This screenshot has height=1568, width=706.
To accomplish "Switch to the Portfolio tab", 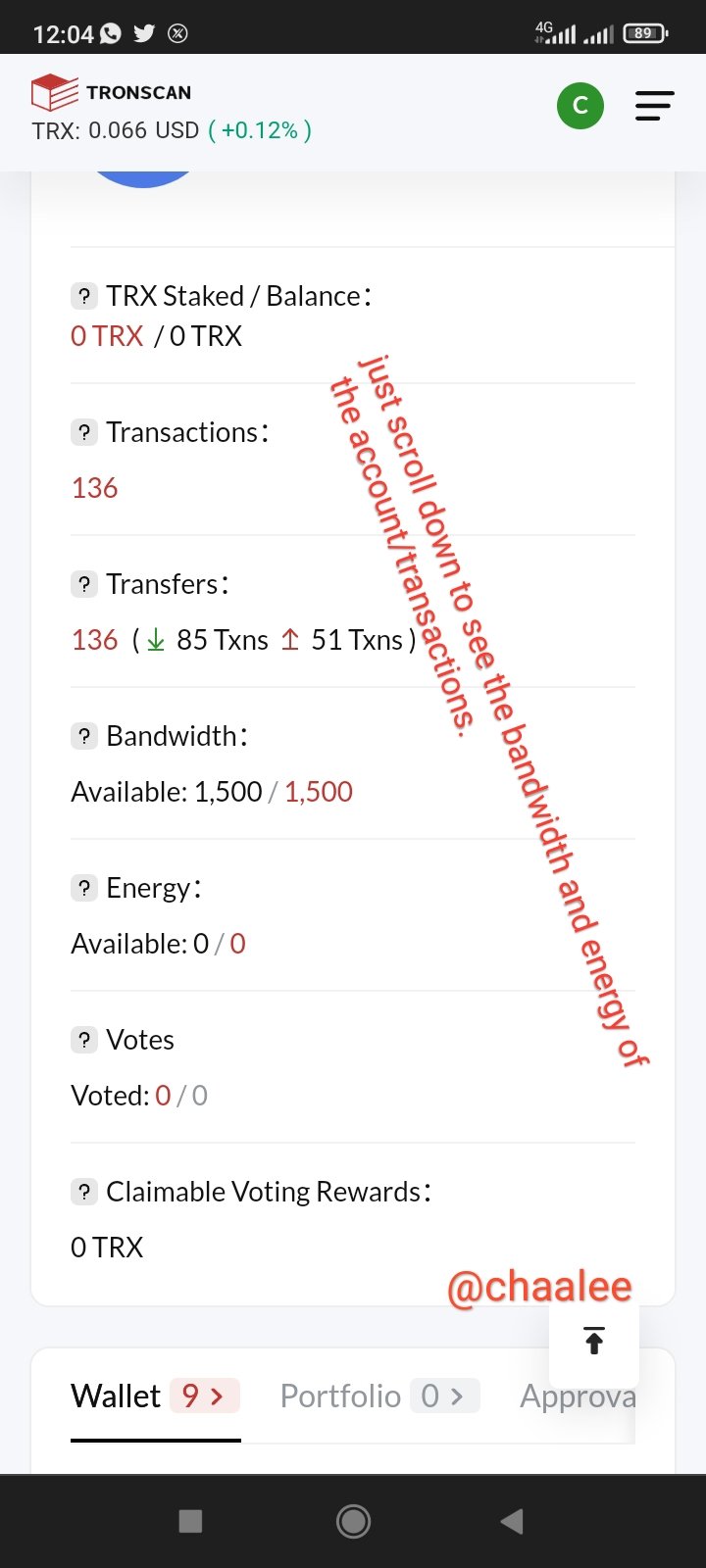I will coord(379,1396).
